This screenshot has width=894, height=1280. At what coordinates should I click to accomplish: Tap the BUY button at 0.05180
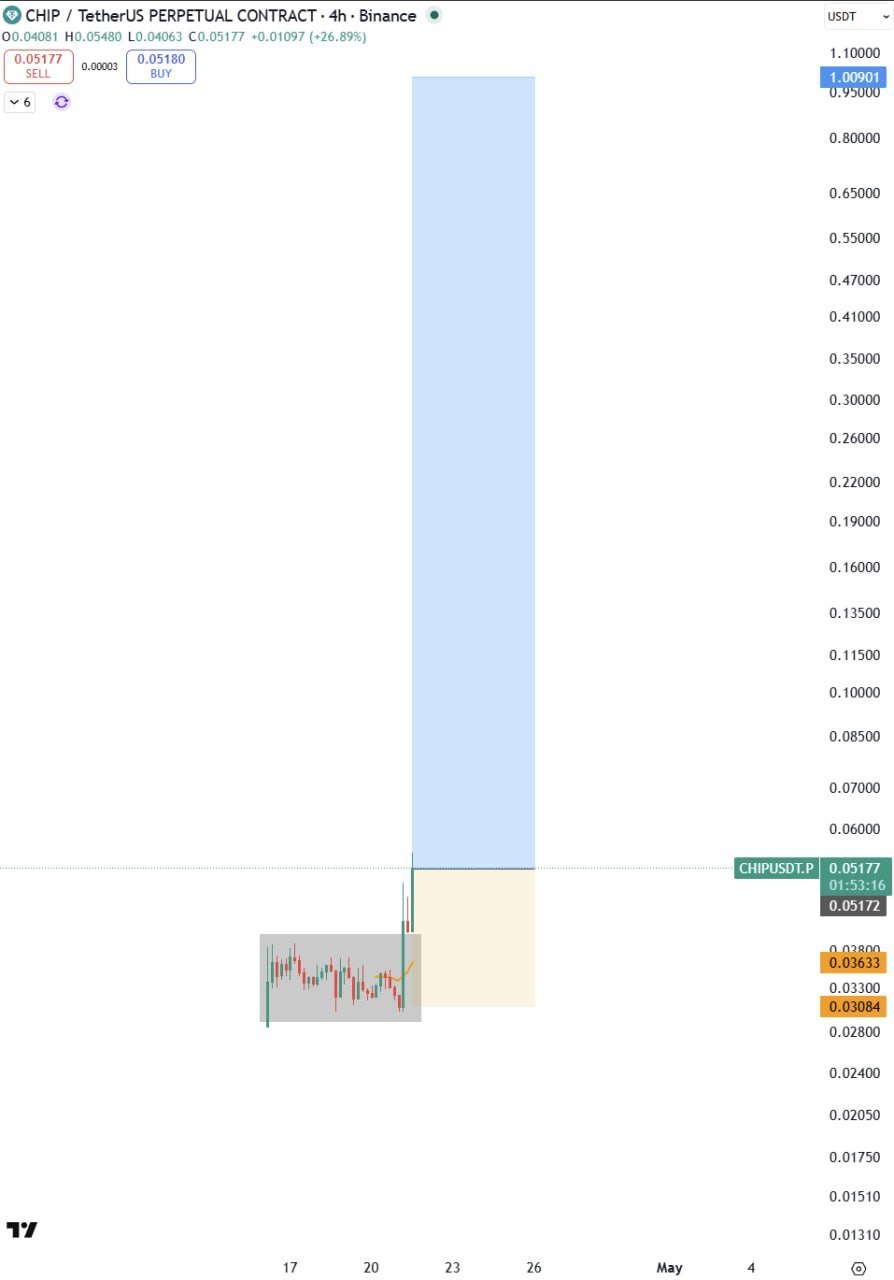tap(161, 66)
